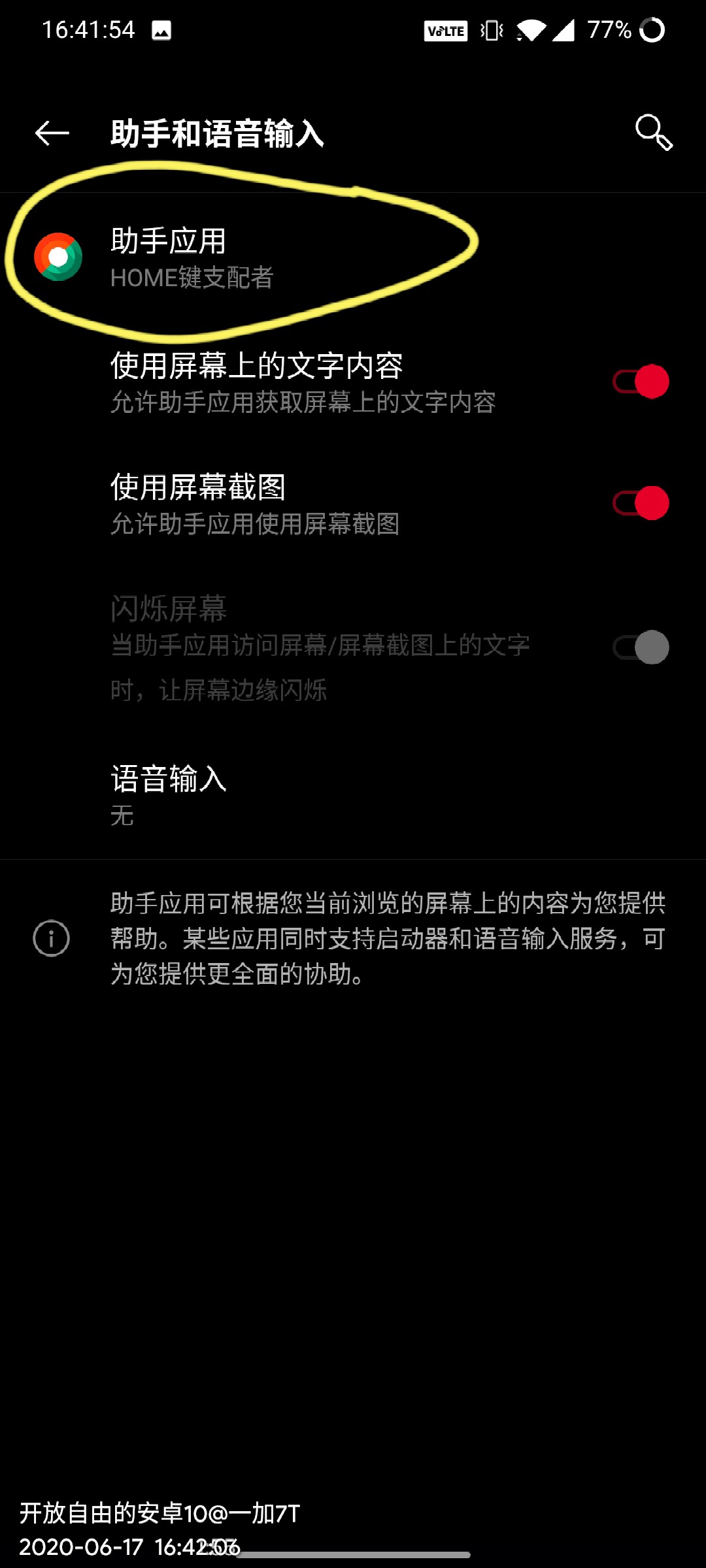Screen dimensions: 706x1568
Task: Turn off 使用屏幕上的文字内容 switch
Action: click(x=641, y=382)
